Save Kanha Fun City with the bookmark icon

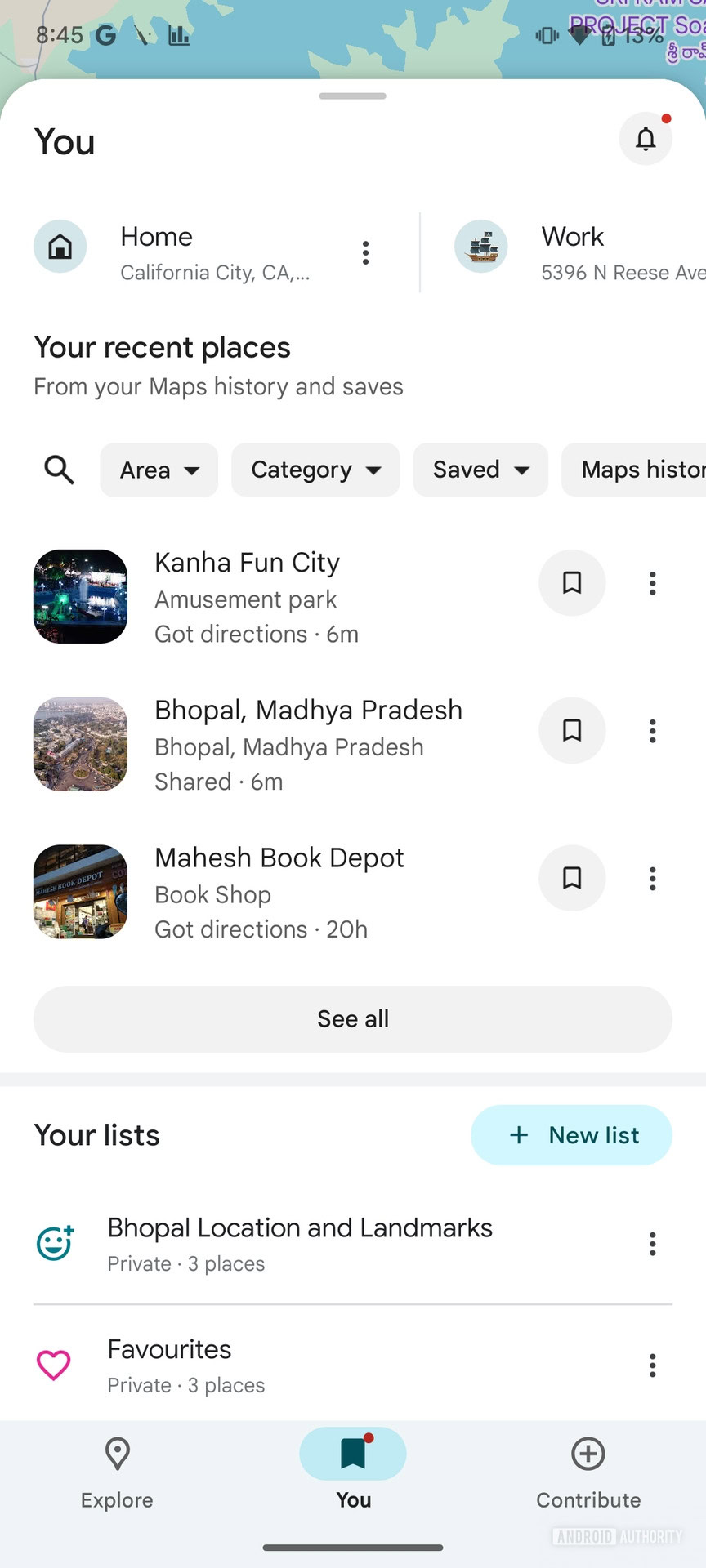click(572, 582)
